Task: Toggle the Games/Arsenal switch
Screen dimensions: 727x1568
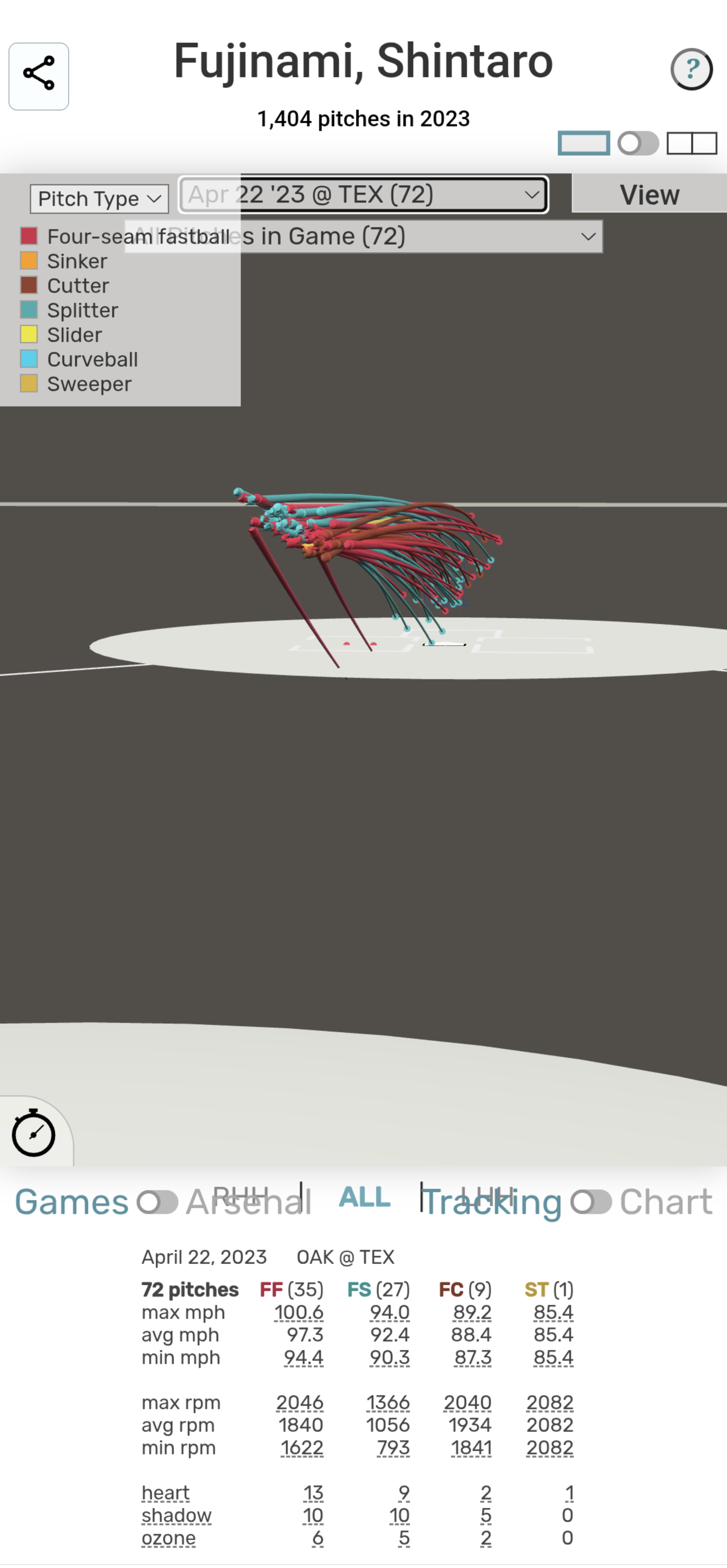Action: 157,1202
